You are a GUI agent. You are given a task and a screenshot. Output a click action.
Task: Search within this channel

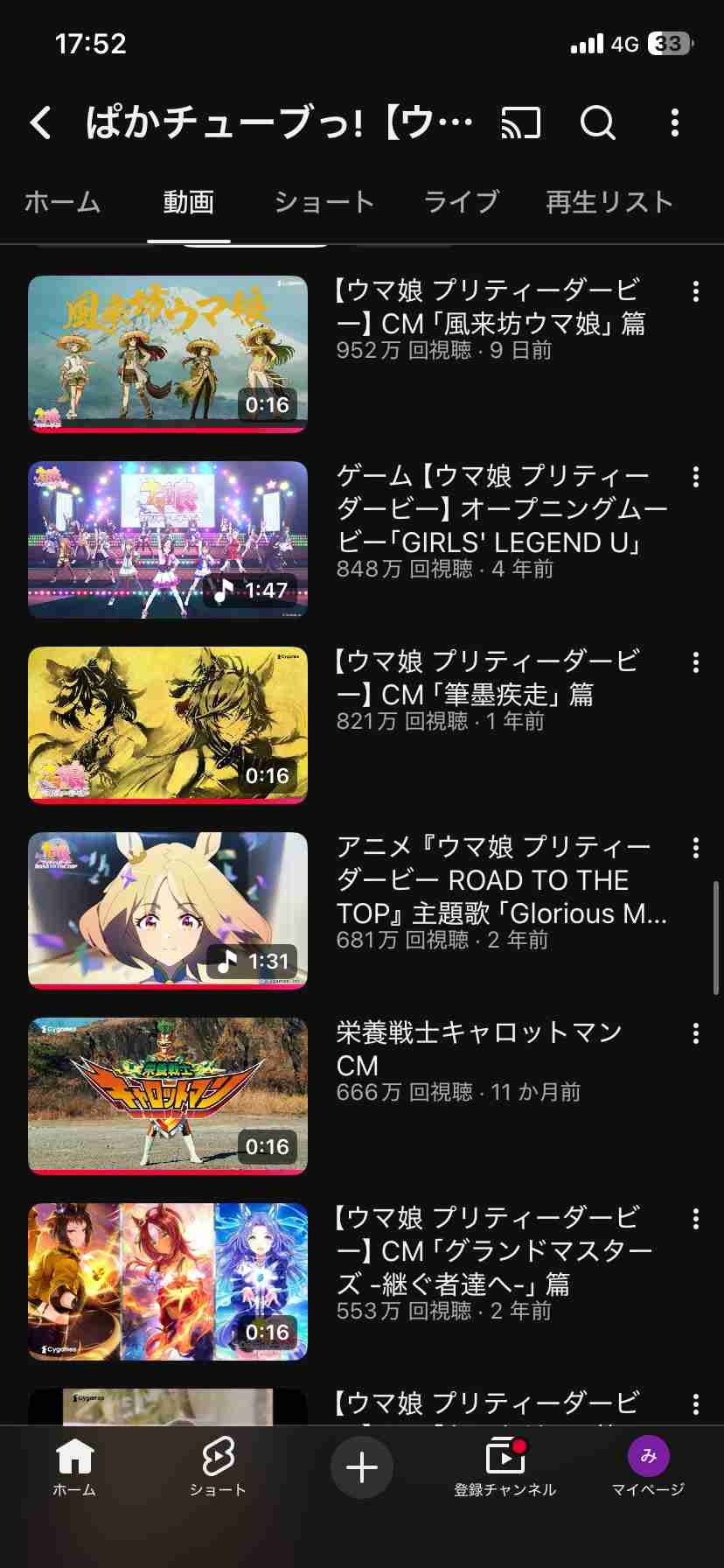tap(598, 122)
